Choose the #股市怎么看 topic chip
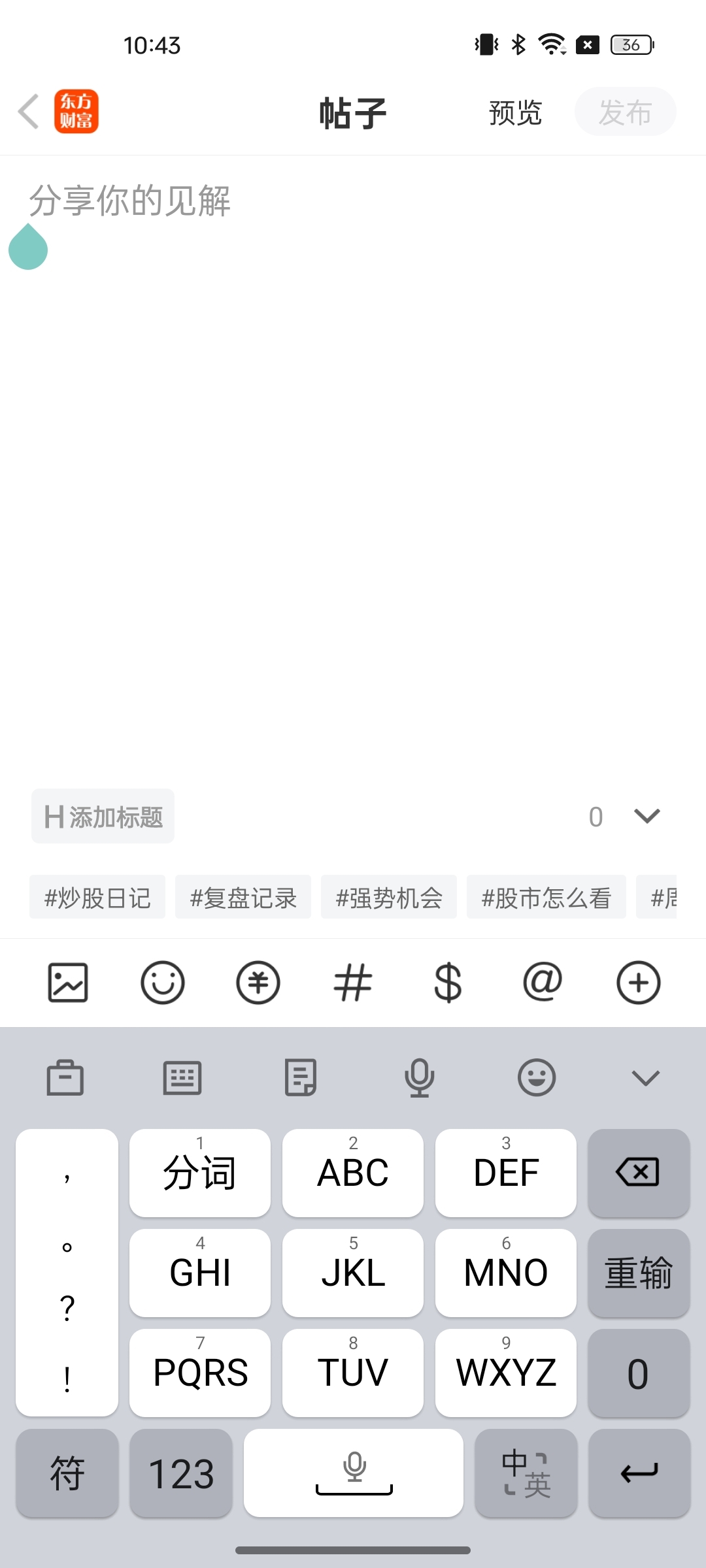 (546, 897)
